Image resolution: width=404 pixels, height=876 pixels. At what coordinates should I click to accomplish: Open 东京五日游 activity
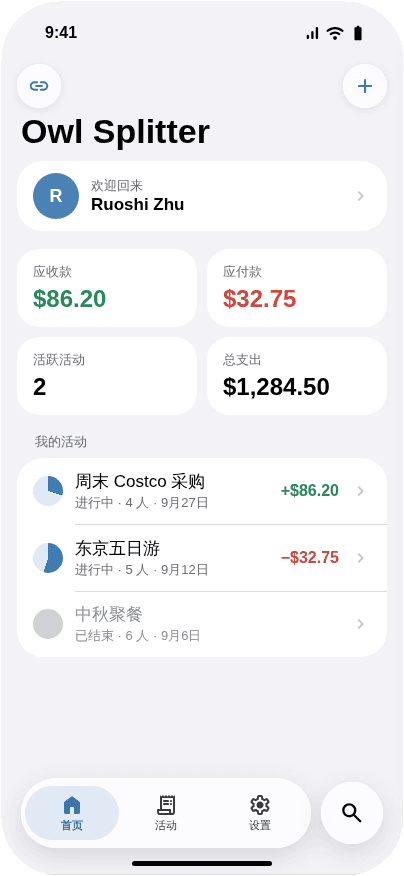(202, 558)
